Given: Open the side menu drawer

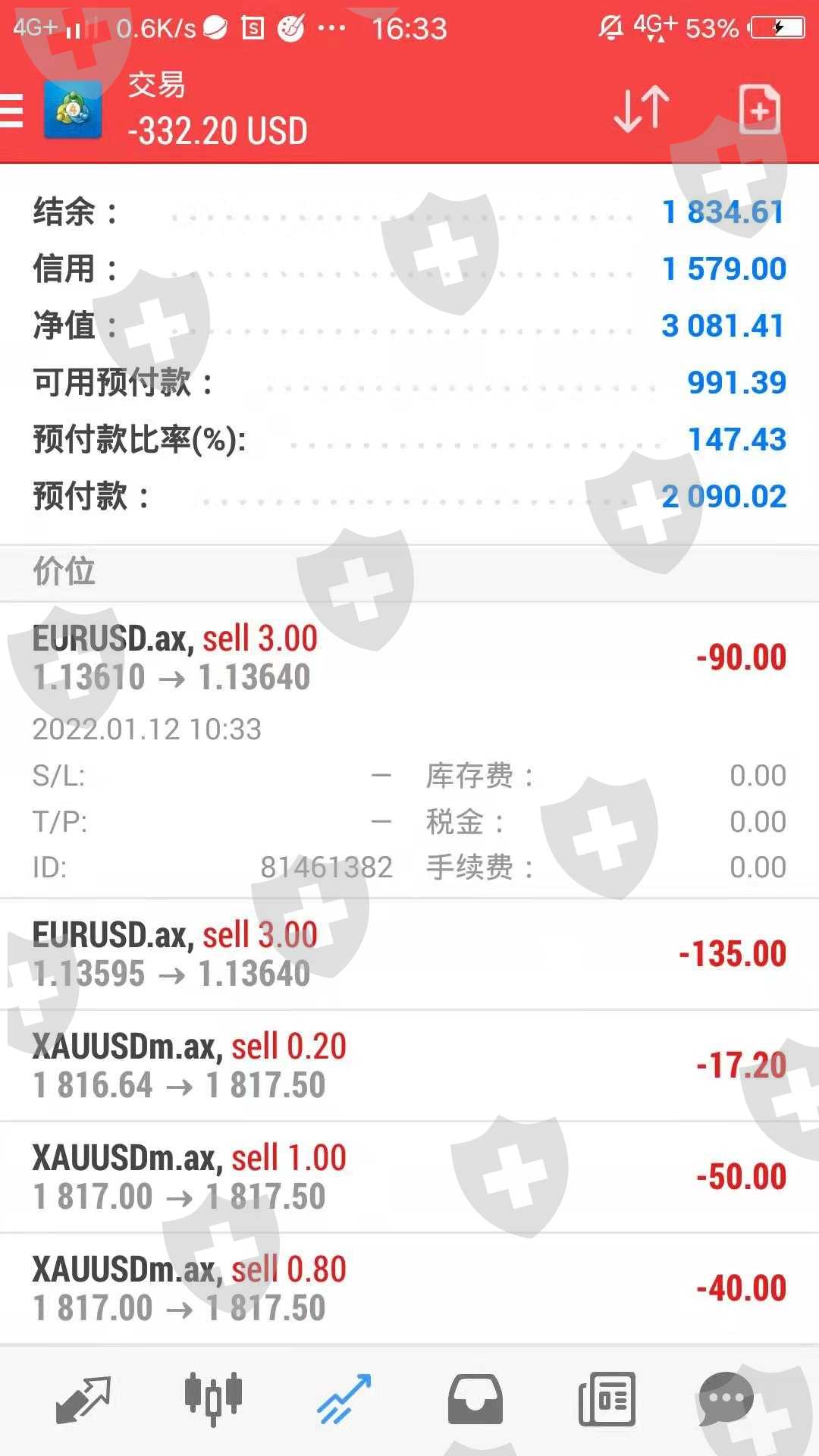Looking at the screenshot, I should [x=14, y=111].
